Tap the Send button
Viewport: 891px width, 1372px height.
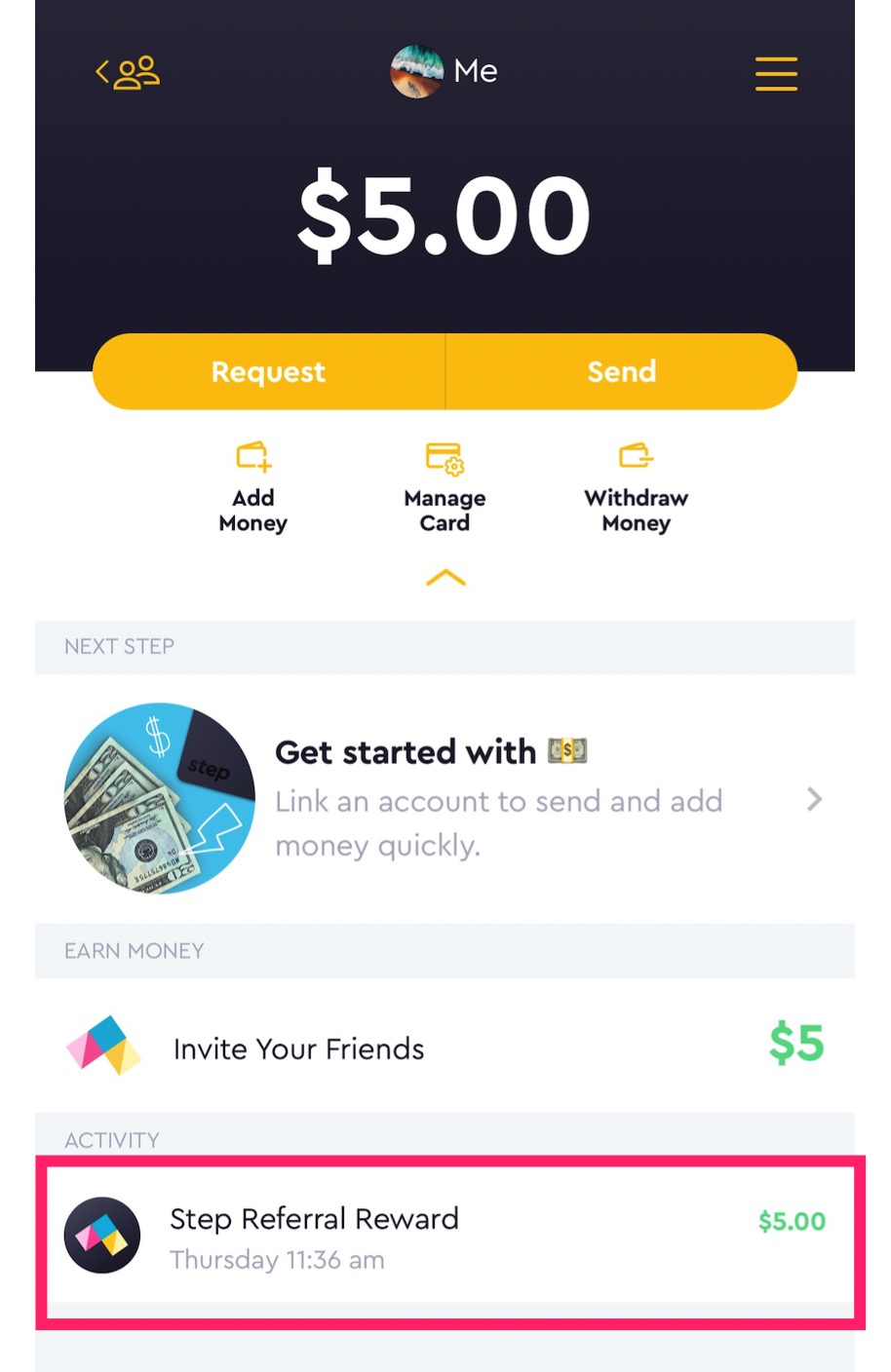622,372
